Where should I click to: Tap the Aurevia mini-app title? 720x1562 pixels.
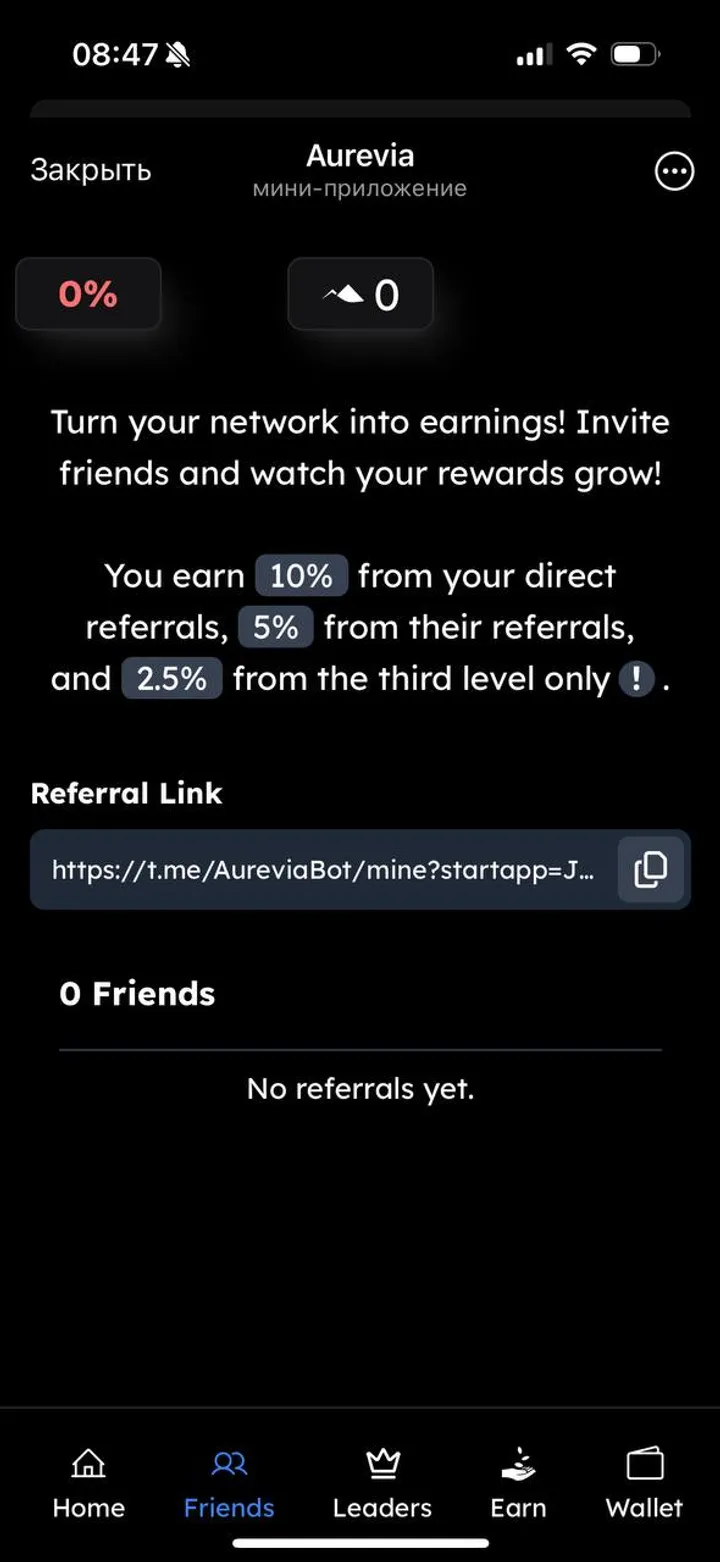359,157
